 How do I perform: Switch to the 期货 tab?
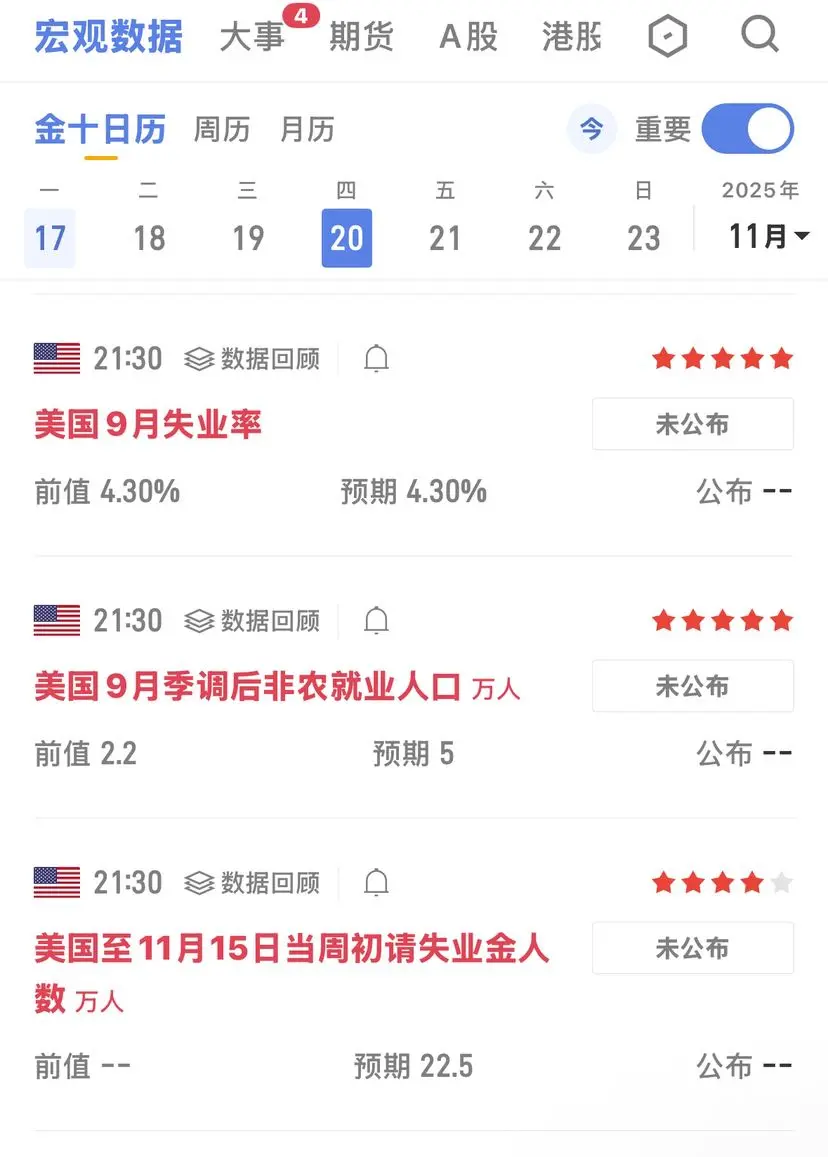point(361,37)
